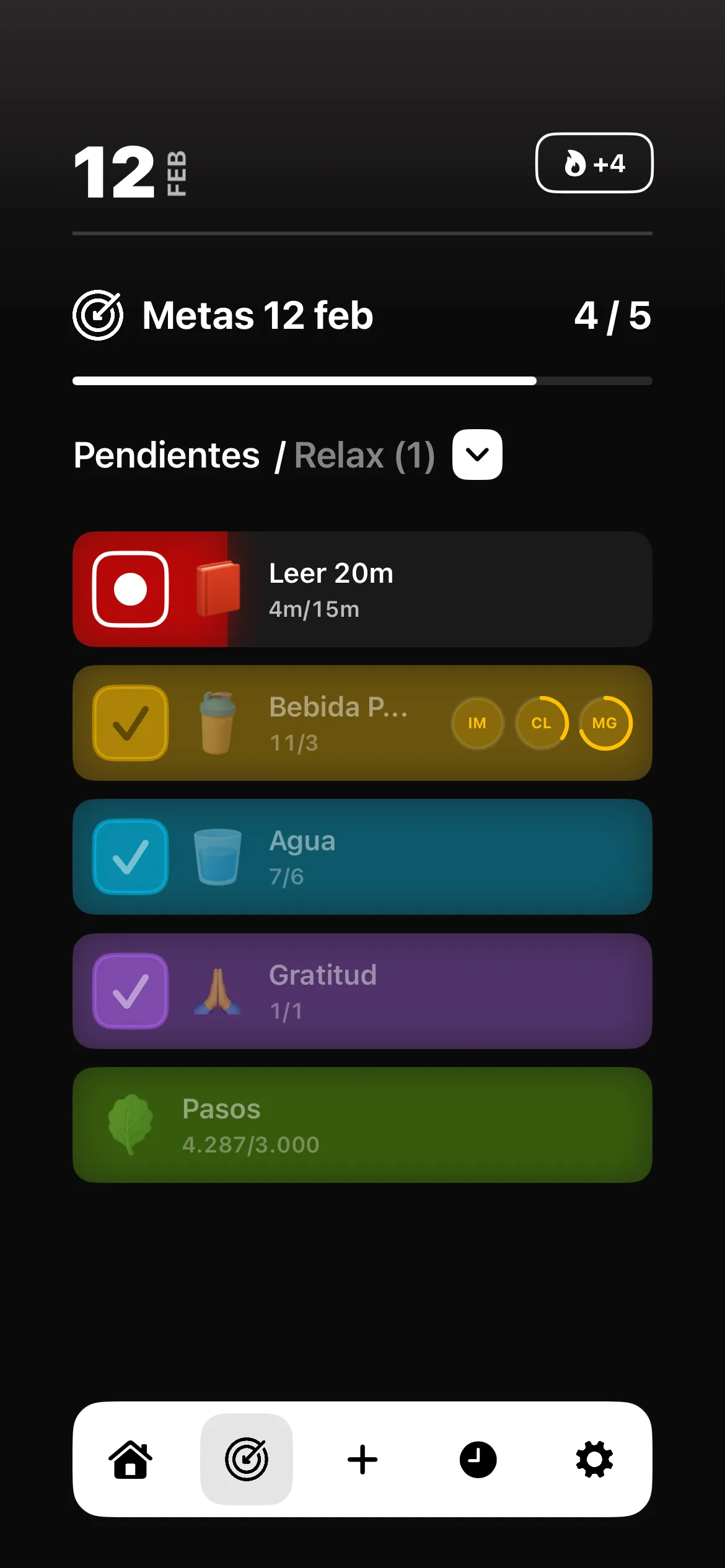Open settings gear tab

click(x=594, y=1460)
